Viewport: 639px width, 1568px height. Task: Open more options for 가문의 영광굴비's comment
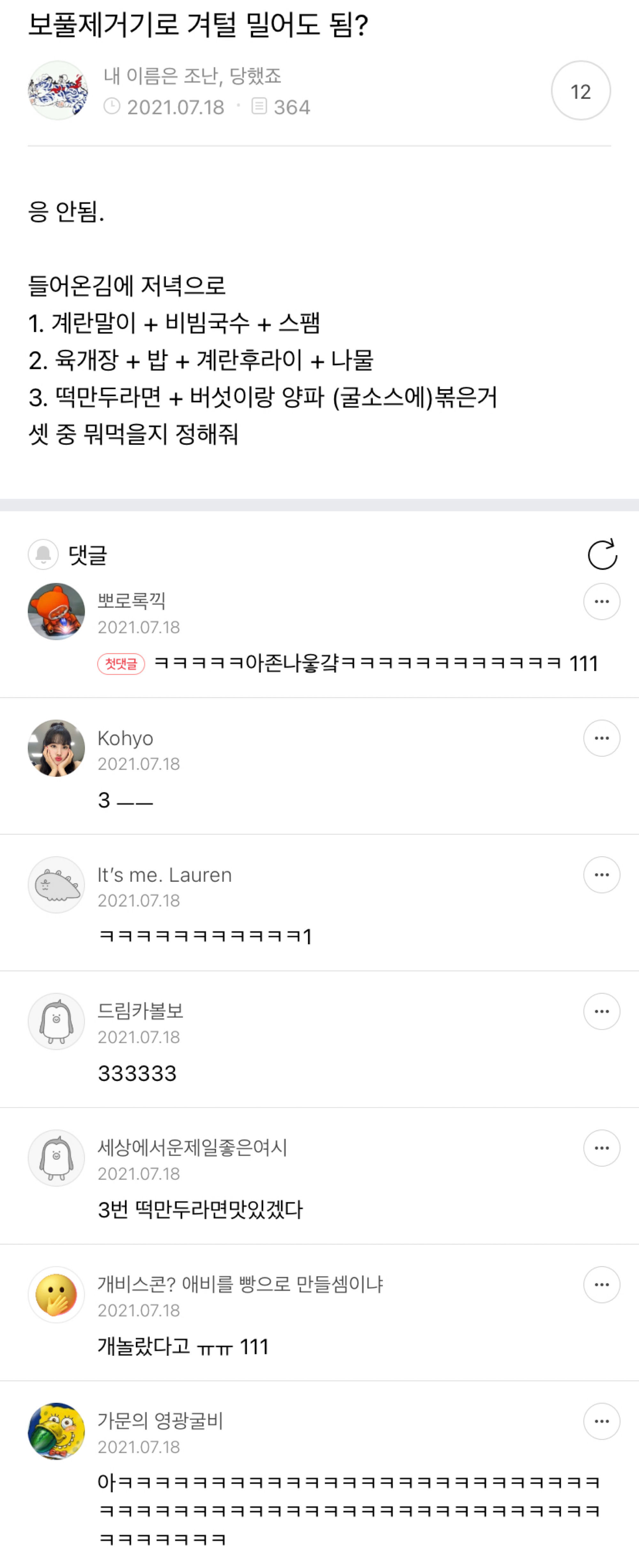(601, 1421)
